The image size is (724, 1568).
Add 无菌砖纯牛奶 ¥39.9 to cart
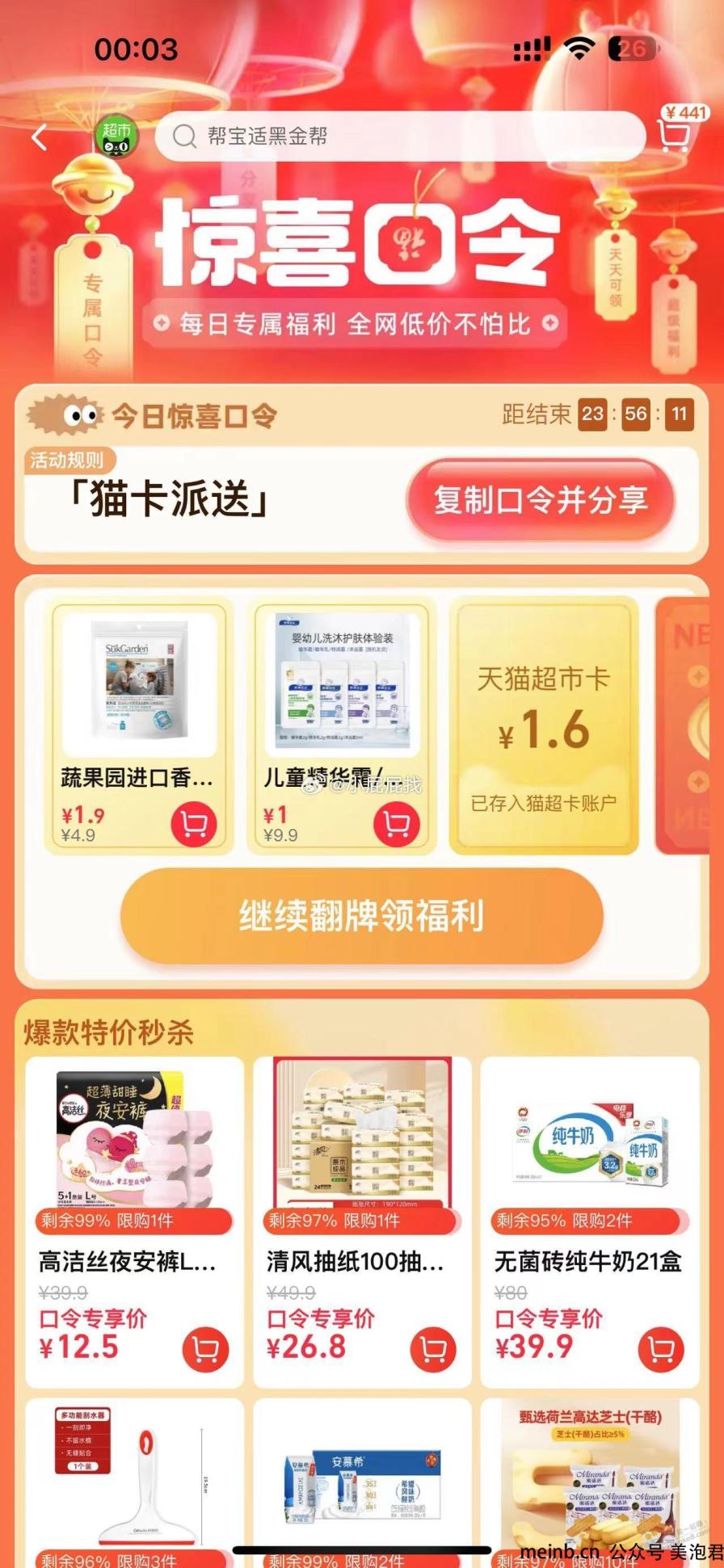pyautogui.click(x=661, y=1350)
